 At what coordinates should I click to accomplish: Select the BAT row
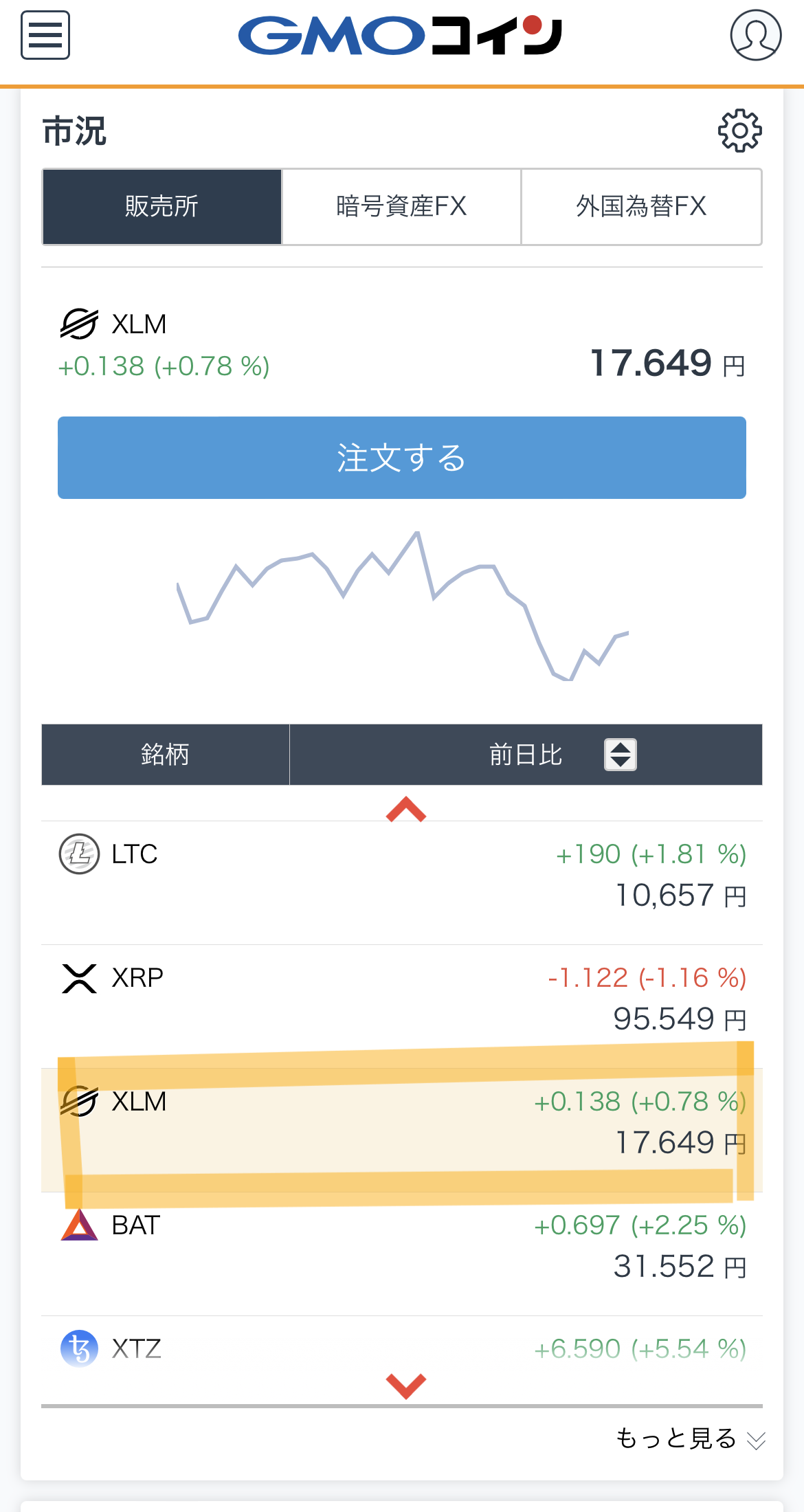pyautogui.click(x=402, y=1254)
